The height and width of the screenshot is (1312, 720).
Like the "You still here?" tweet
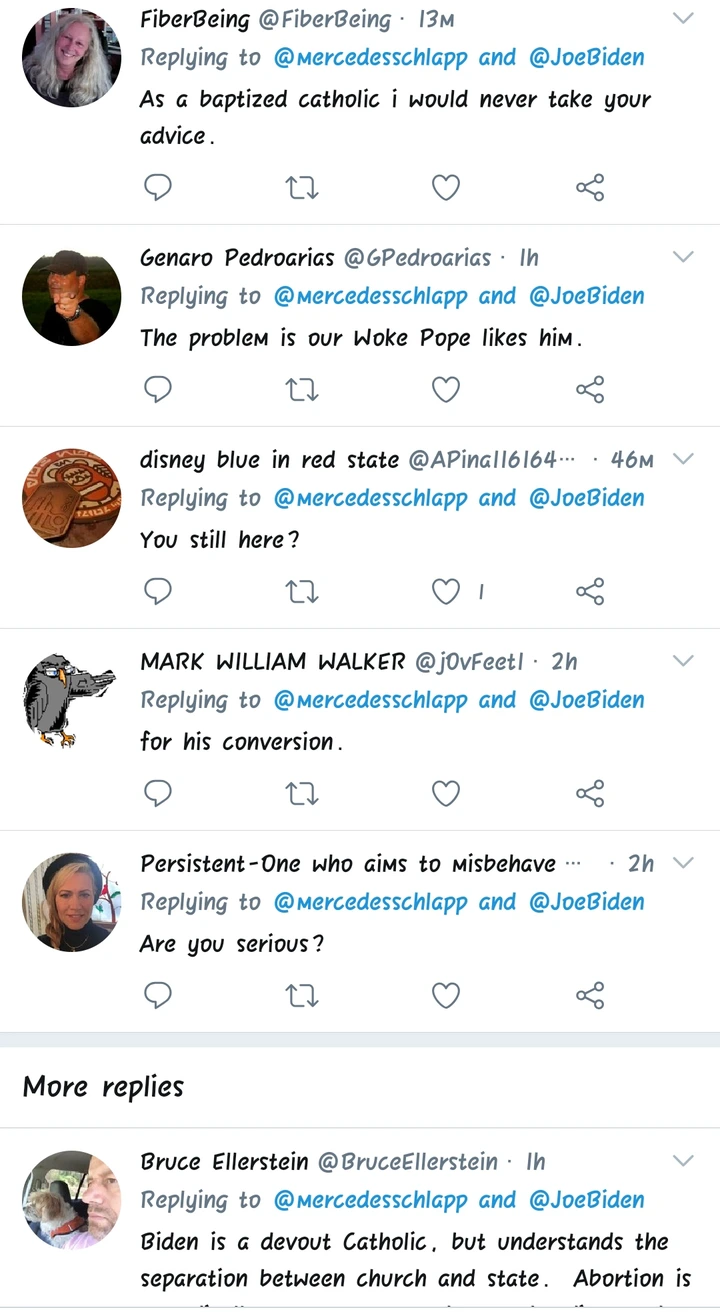point(445,591)
